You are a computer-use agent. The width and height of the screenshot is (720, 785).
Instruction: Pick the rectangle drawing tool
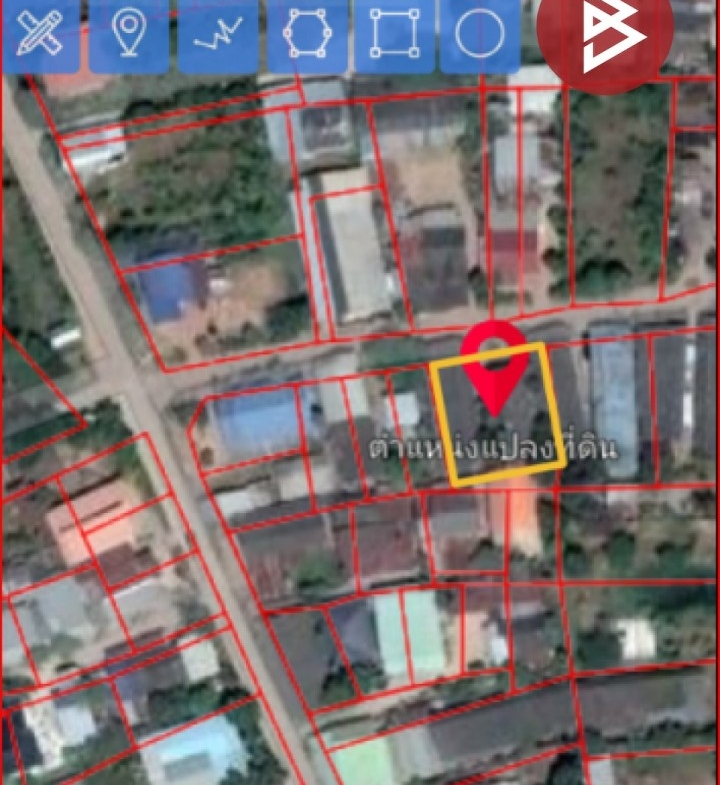393,35
